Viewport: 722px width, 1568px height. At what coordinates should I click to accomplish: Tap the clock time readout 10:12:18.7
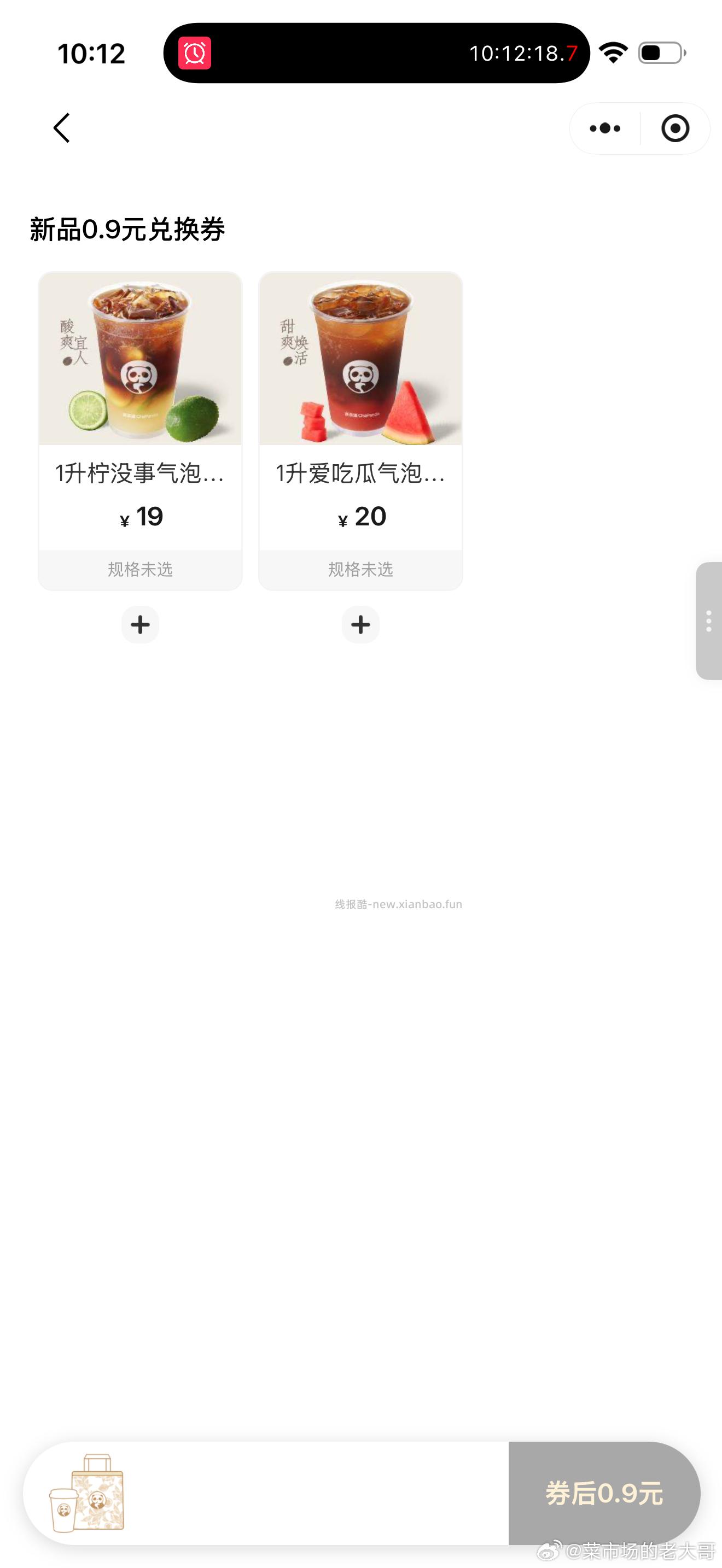[x=522, y=54]
